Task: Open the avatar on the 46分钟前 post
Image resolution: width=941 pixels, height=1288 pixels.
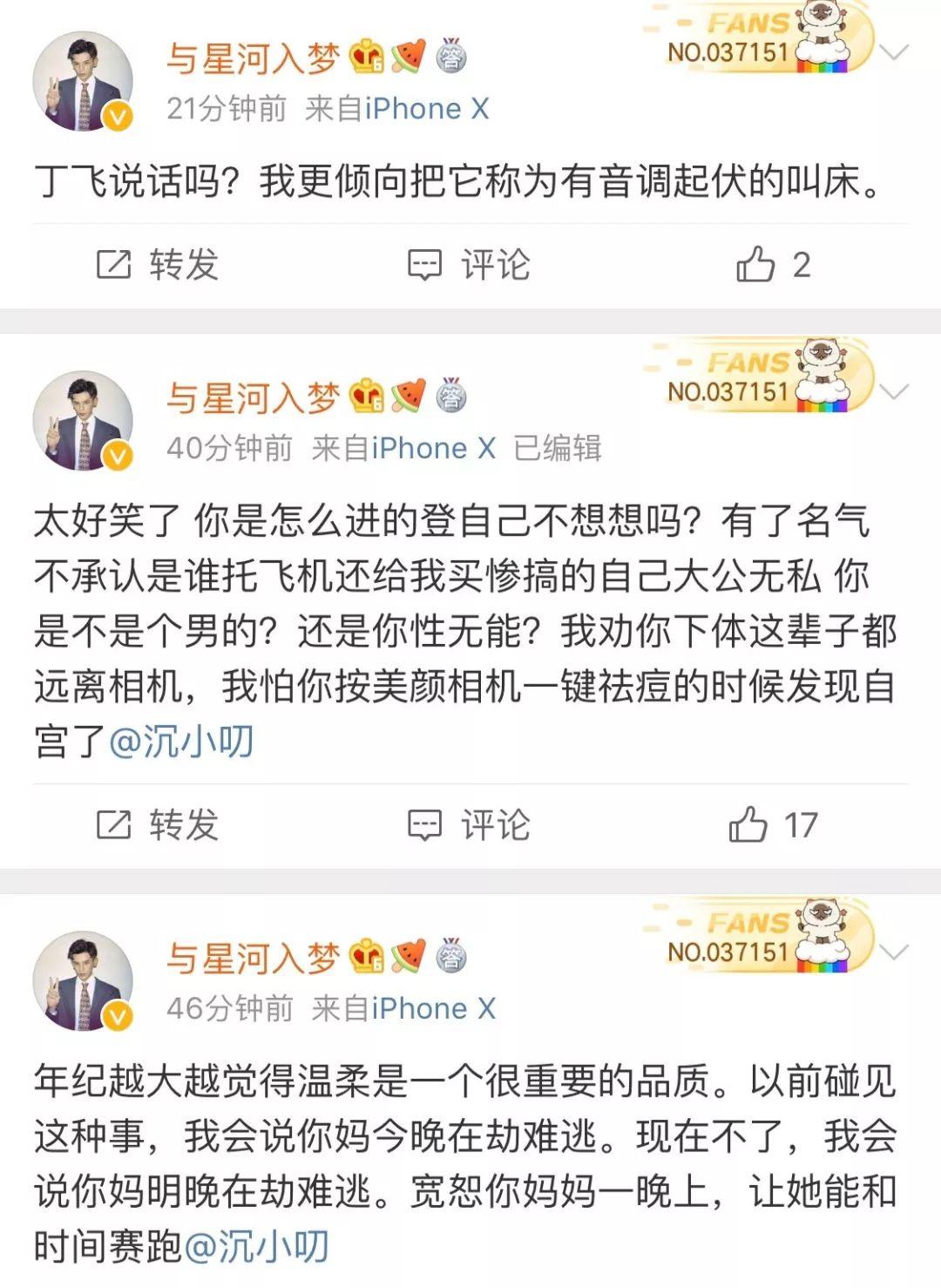Action: coord(83,981)
